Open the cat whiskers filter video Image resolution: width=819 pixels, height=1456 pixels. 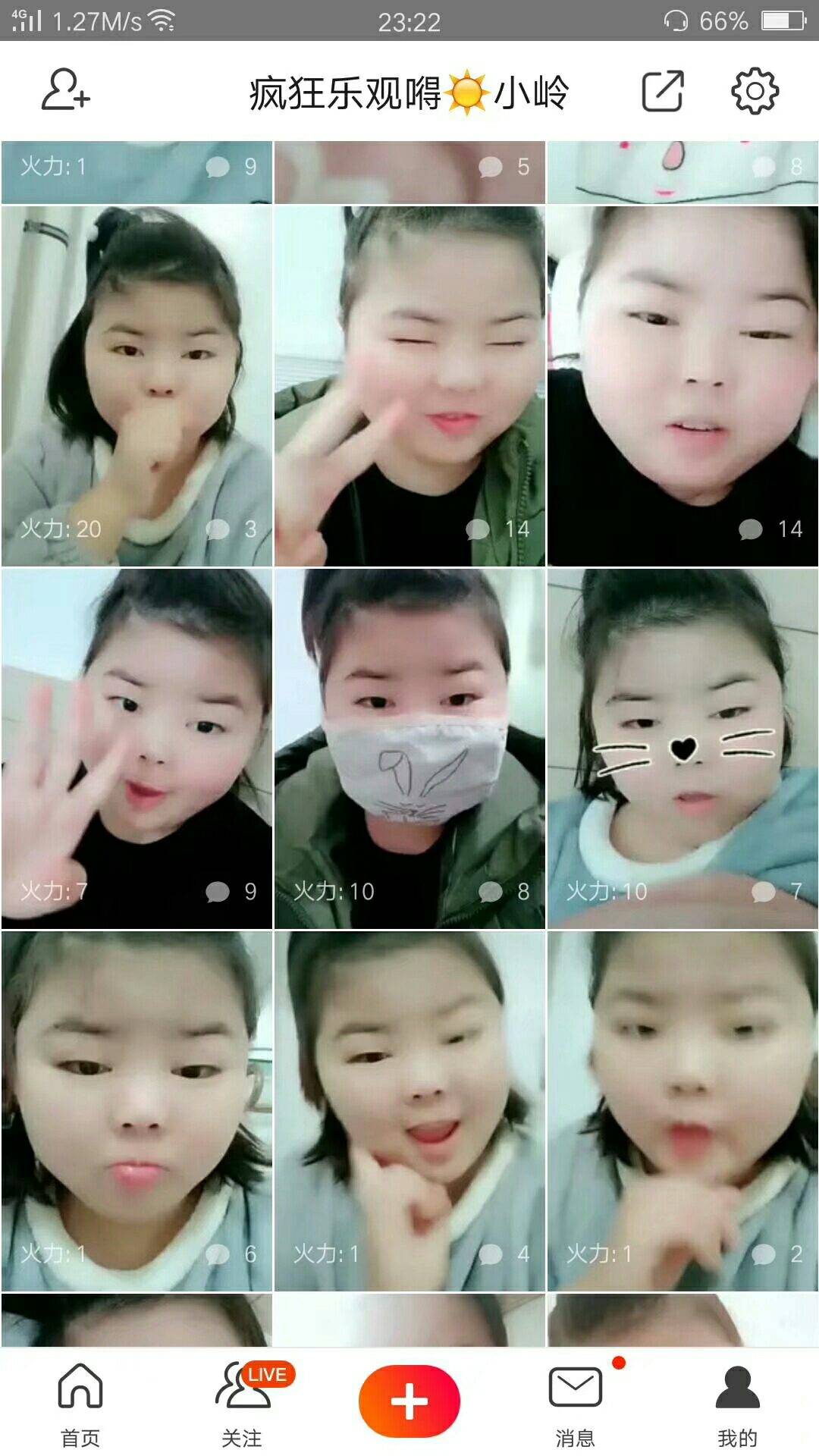click(x=682, y=749)
